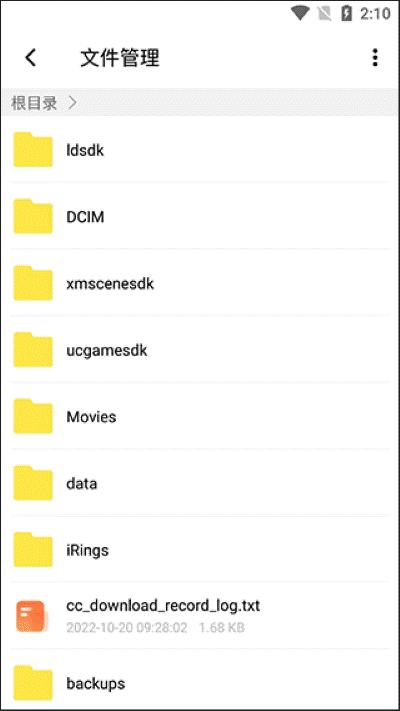Open the Movies folder

click(200, 416)
